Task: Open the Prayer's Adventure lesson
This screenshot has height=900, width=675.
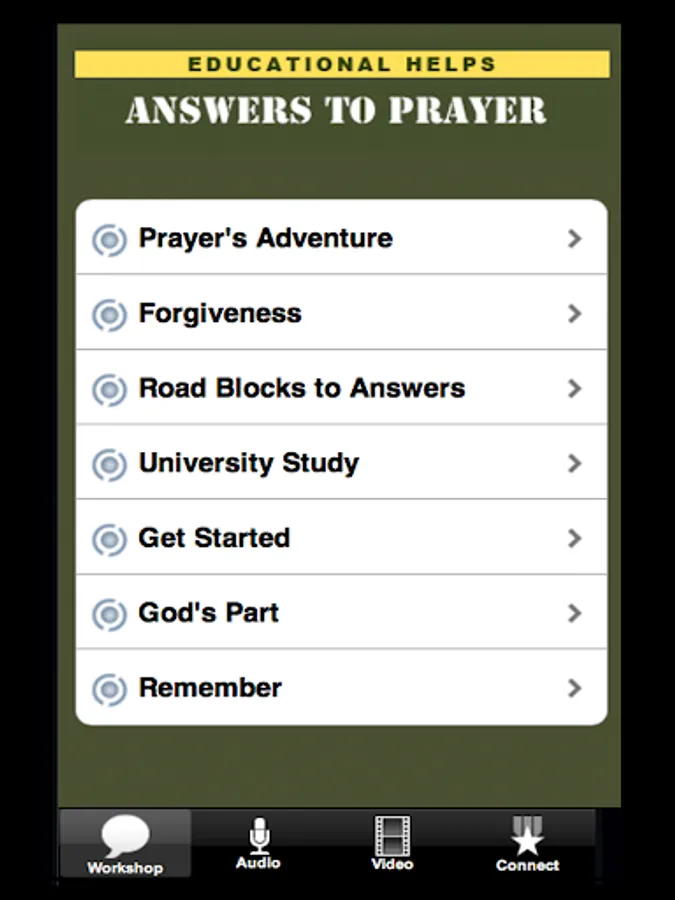Action: click(x=340, y=238)
